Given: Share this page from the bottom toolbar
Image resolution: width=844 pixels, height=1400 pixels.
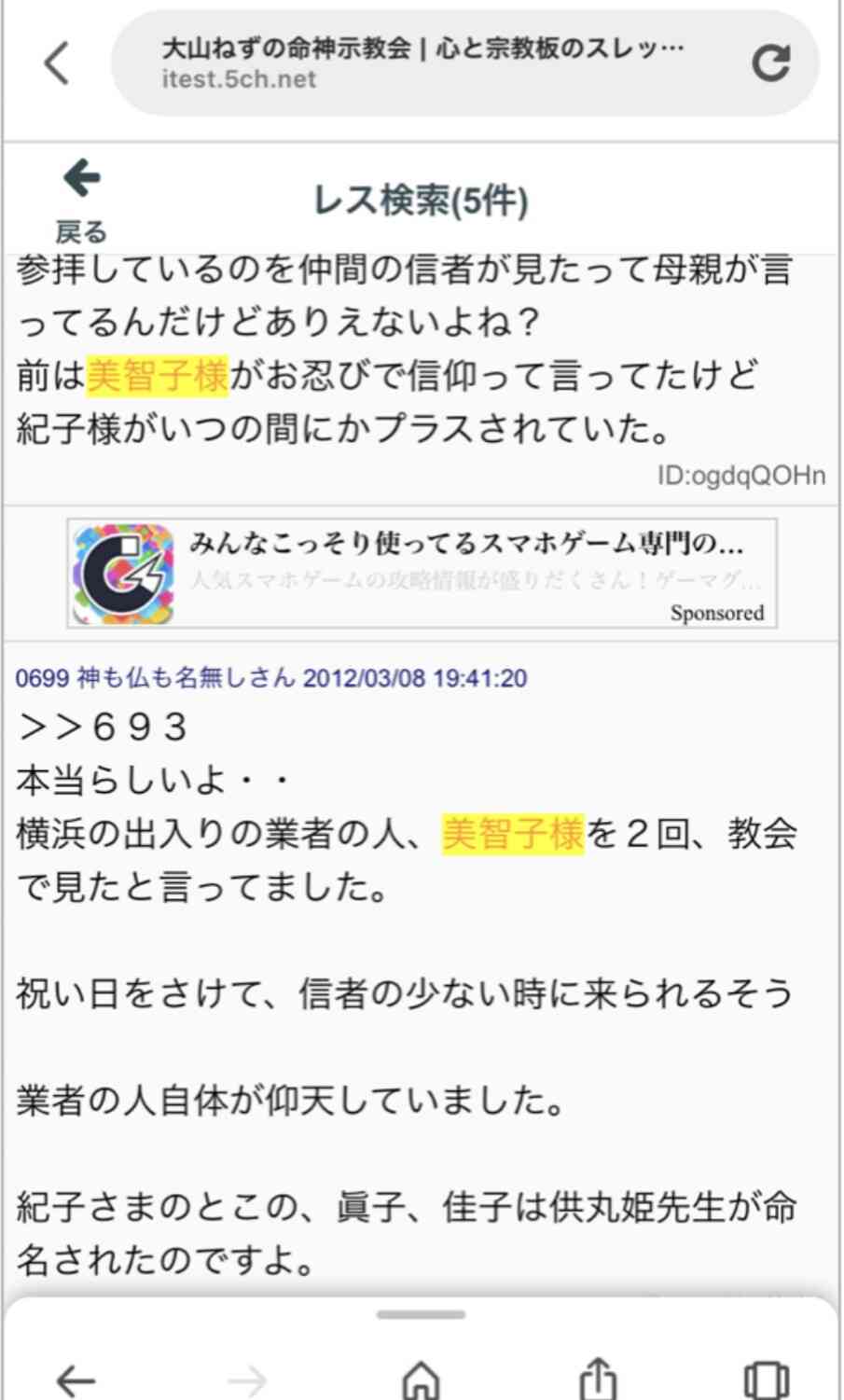Looking at the screenshot, I should (598, 1378).
